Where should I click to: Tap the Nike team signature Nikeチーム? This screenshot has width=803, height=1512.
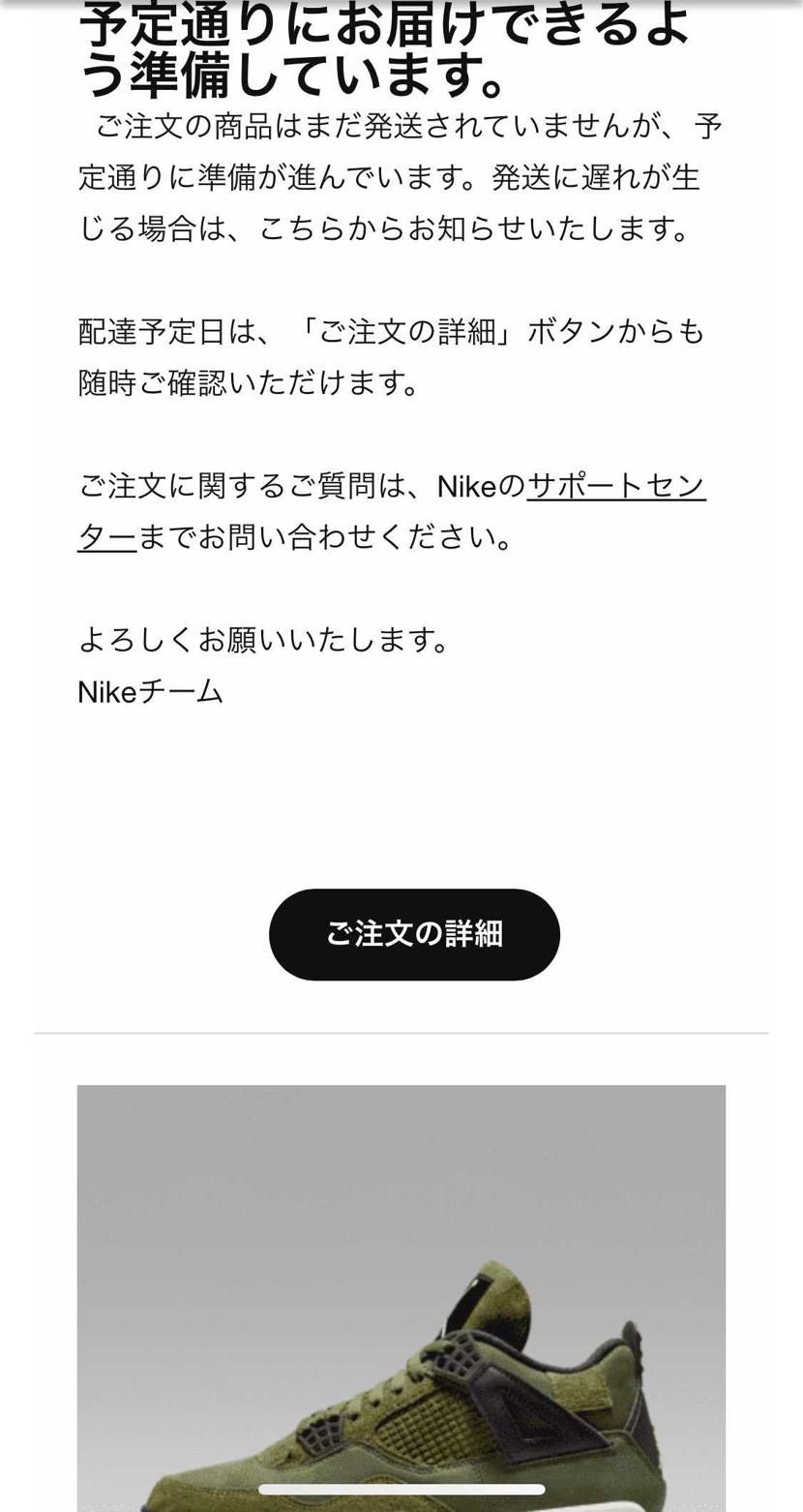tap(149, 690)
